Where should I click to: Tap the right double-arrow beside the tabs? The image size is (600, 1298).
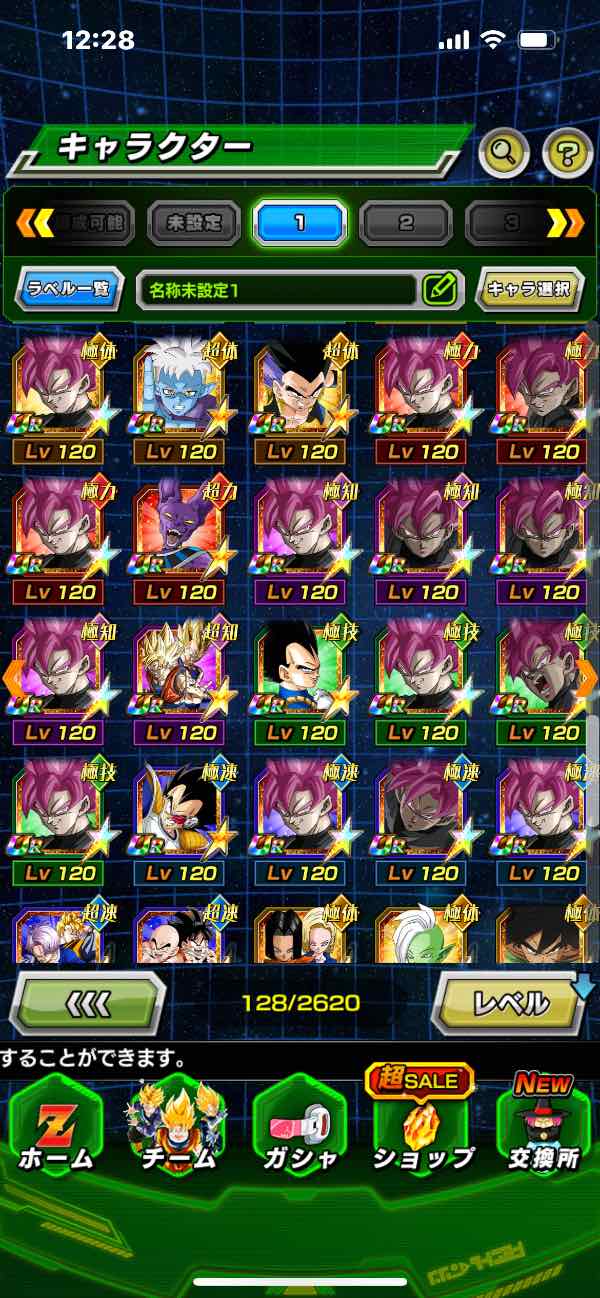[x=567, y=223]
